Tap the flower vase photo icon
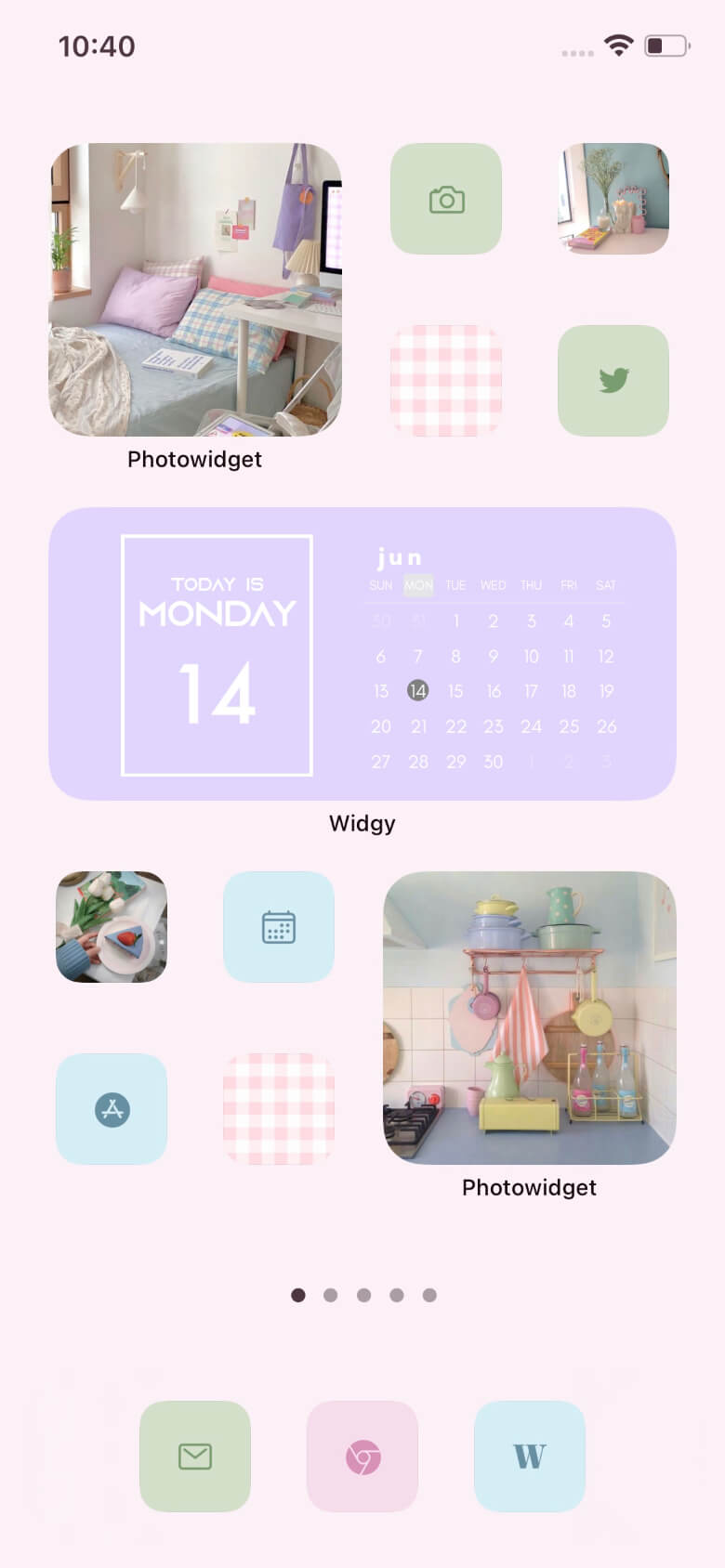725x1568 pixels. 613,199
